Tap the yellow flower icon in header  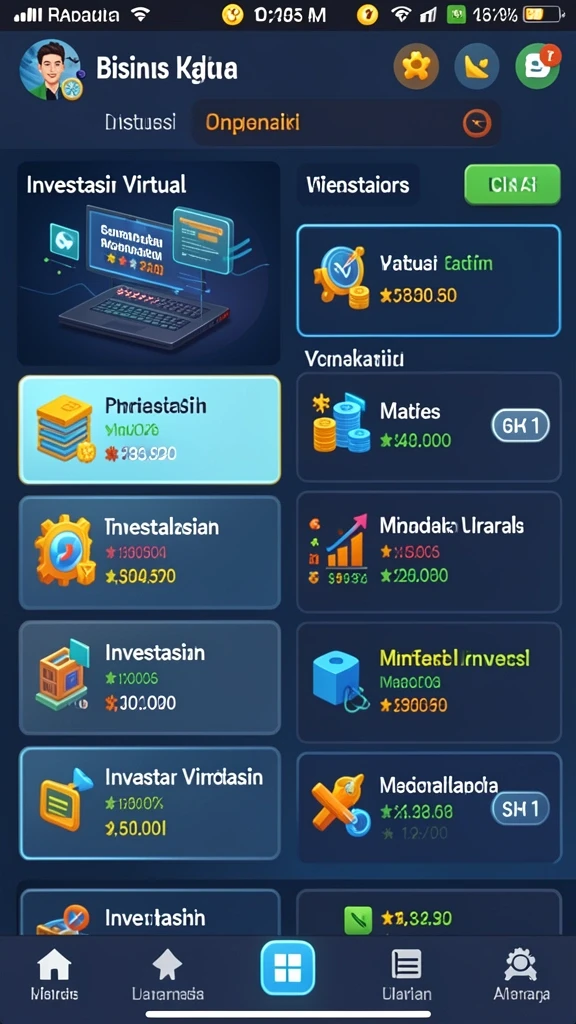tap(416, 67)
